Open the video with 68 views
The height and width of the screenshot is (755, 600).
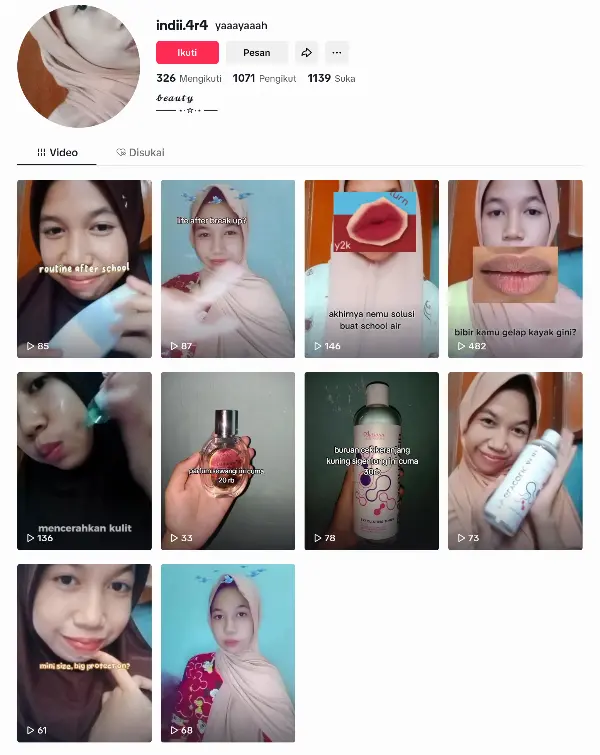click(x=228, y=652)
